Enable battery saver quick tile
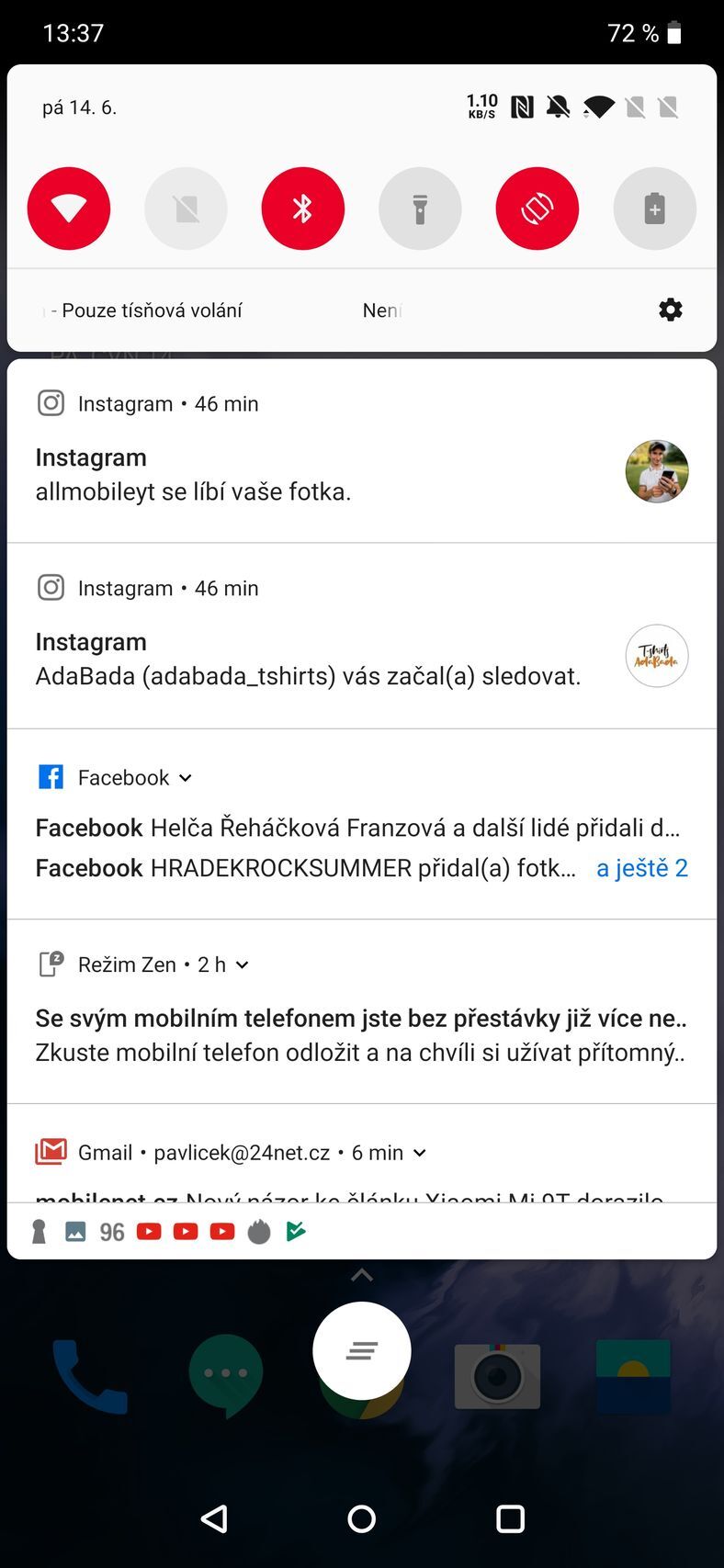This screenshot has height=1568, width=724. coord(654,209)
